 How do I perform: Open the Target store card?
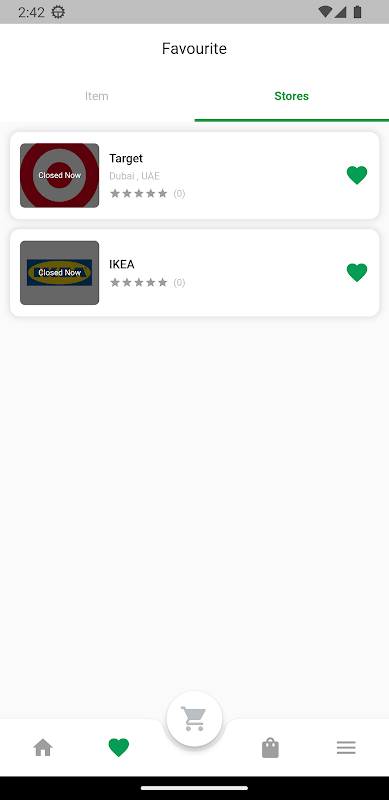(x=194, y=176)
